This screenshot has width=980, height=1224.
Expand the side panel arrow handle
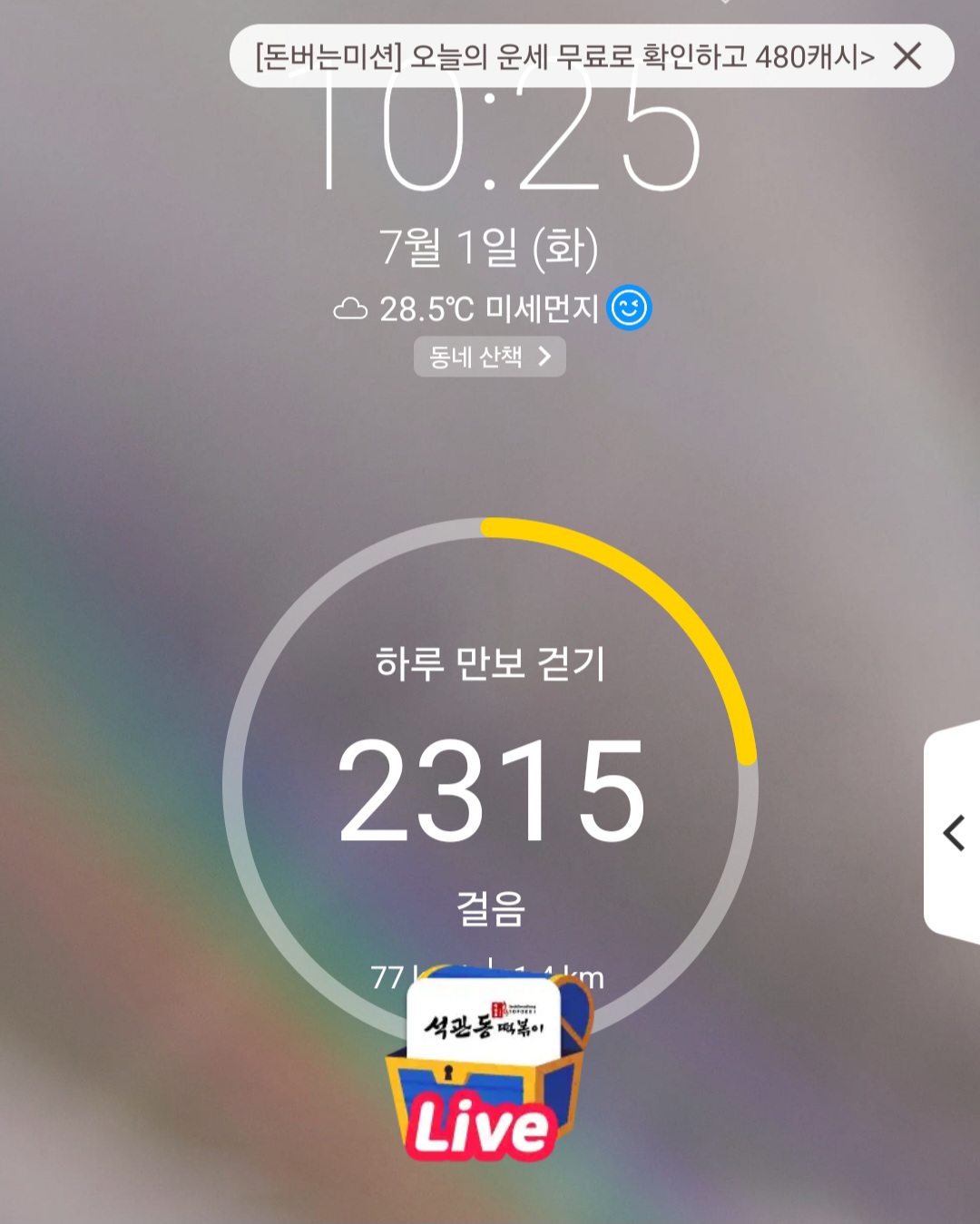(954, 832)
